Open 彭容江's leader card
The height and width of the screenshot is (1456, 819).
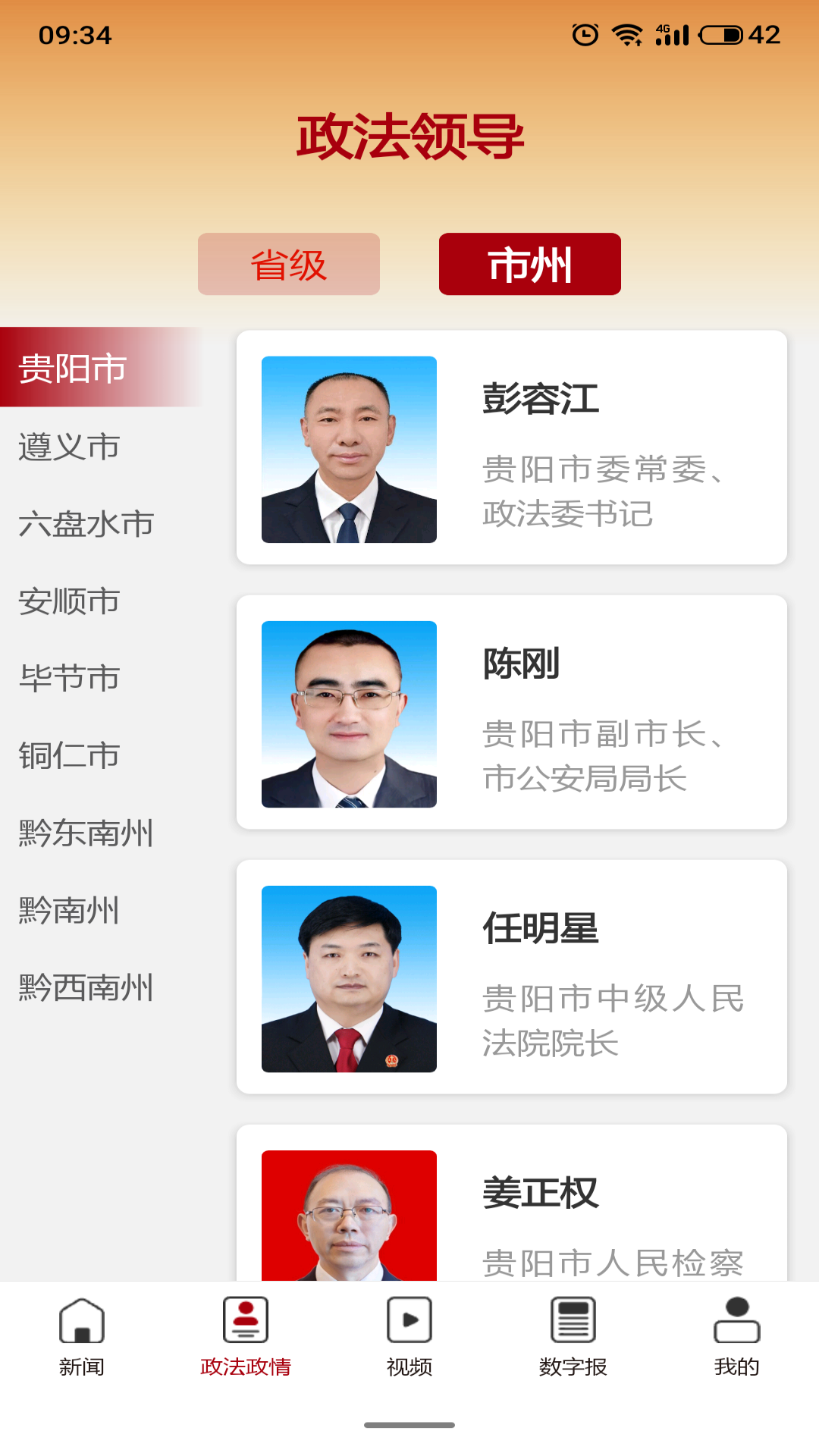click(511, 447)
